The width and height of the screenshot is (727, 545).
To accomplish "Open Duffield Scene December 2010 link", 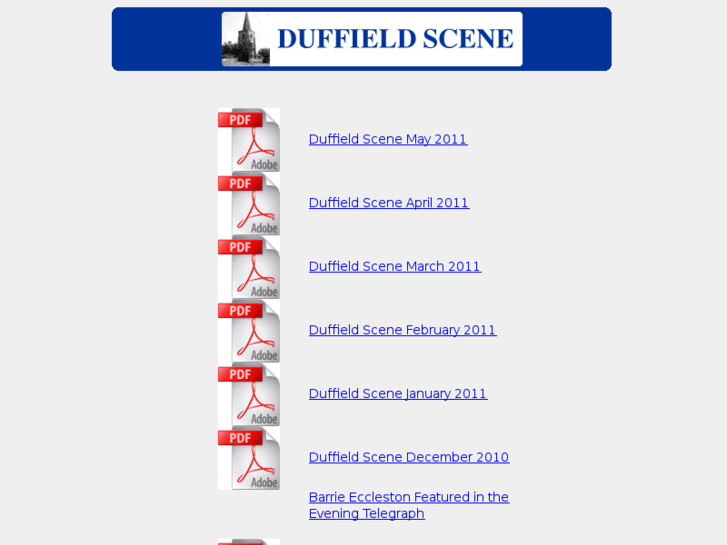I will pos(408,457).
